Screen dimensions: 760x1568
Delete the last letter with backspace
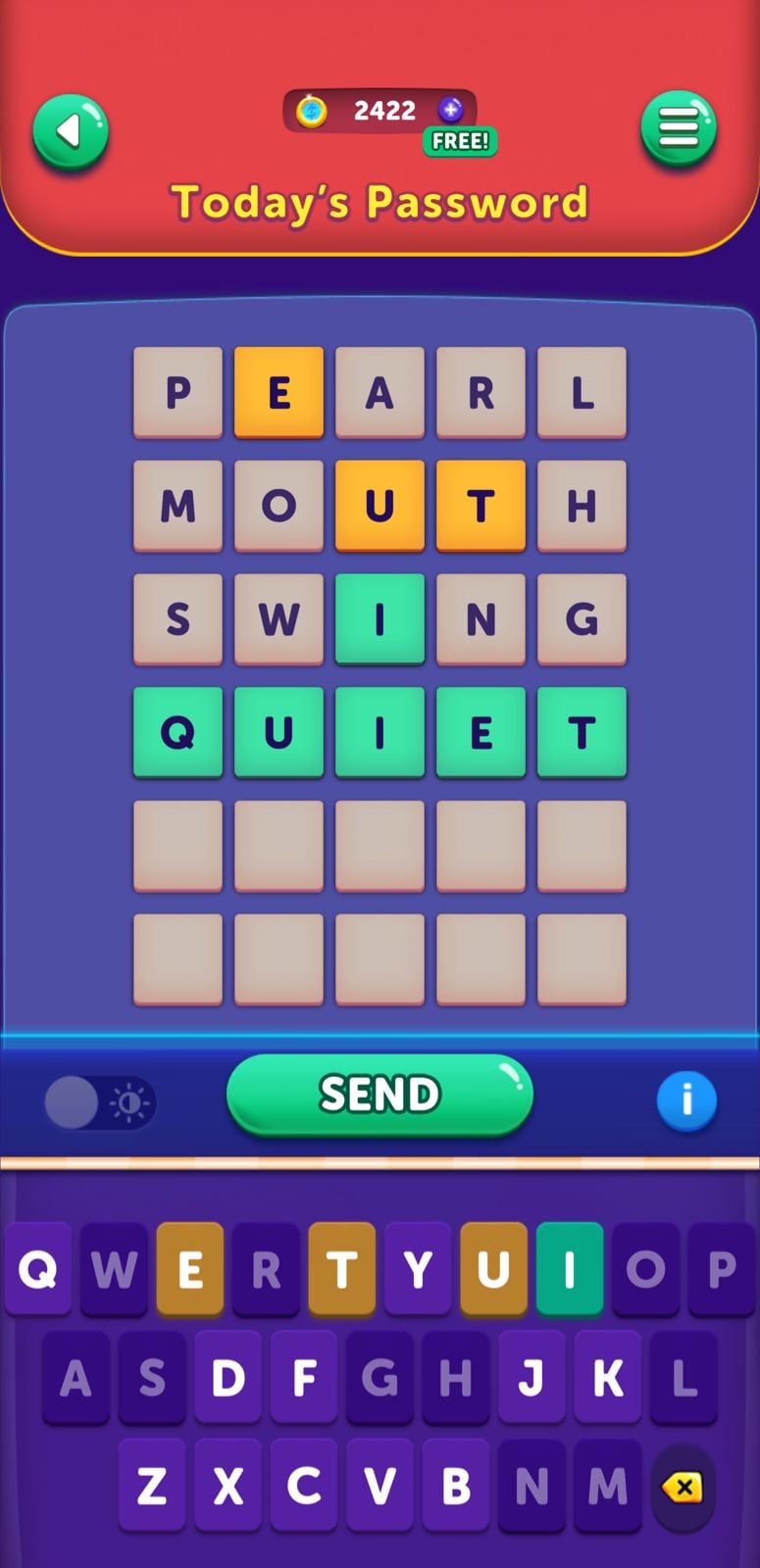point(683,1488)
